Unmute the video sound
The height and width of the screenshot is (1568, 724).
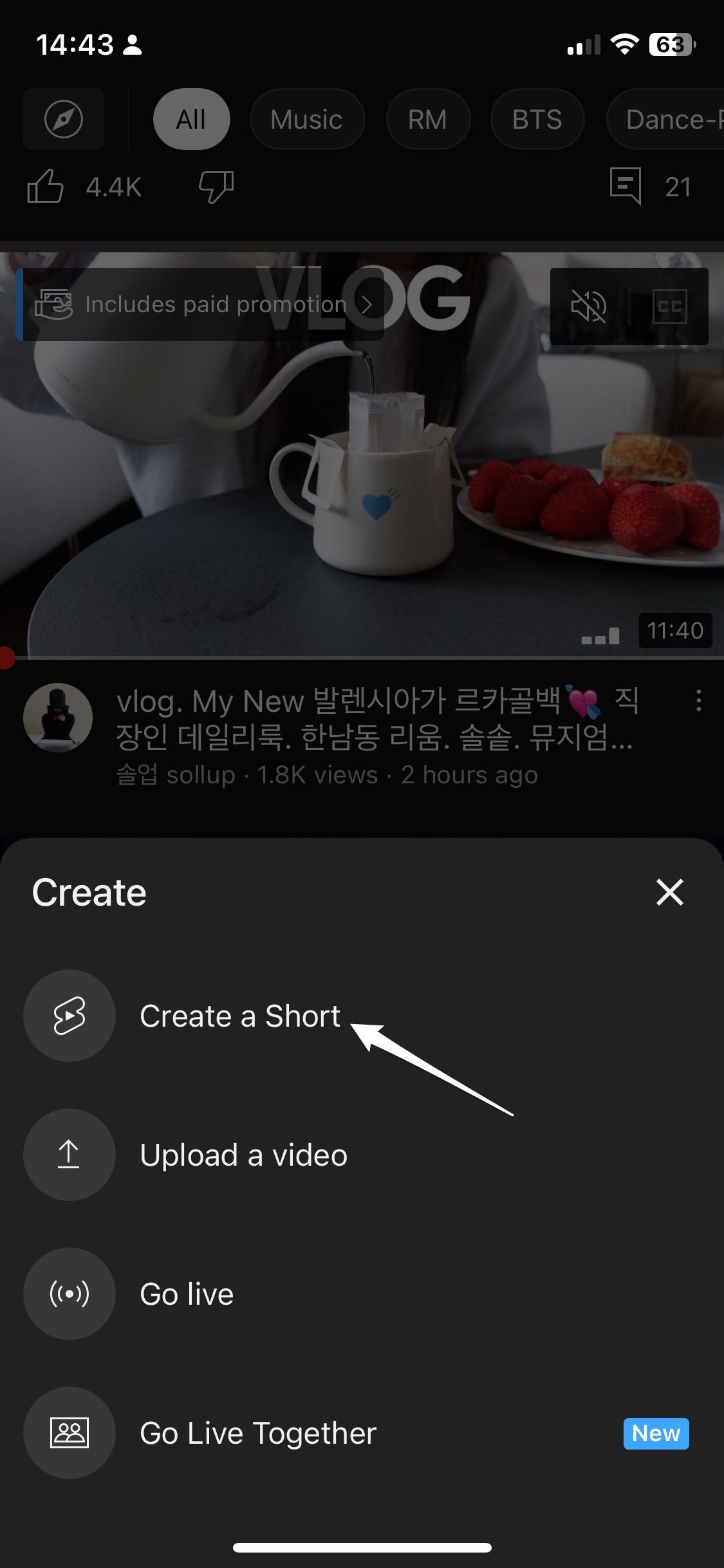pos(590,306)
